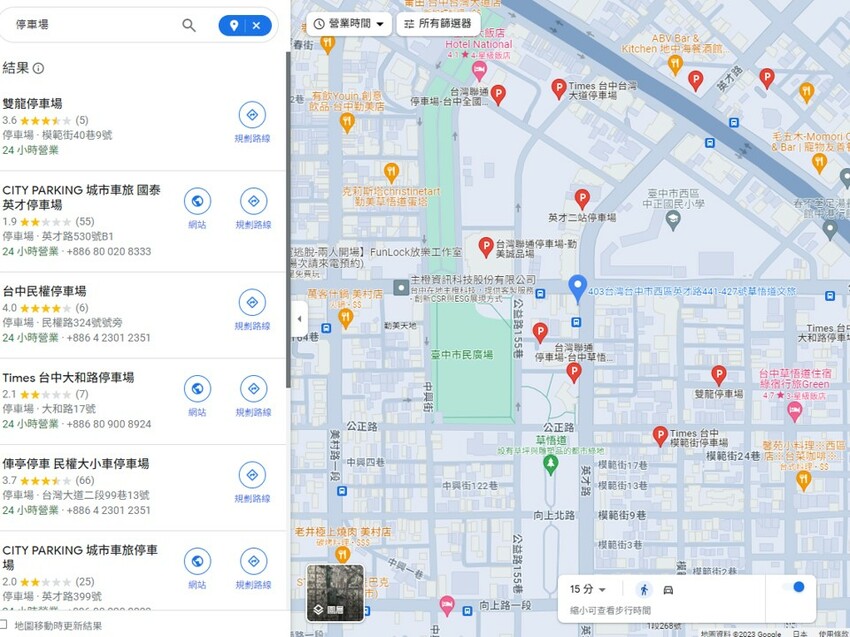
Task: Get directions to 俥亭停車 民權大小車停車場
Action: 252,482
